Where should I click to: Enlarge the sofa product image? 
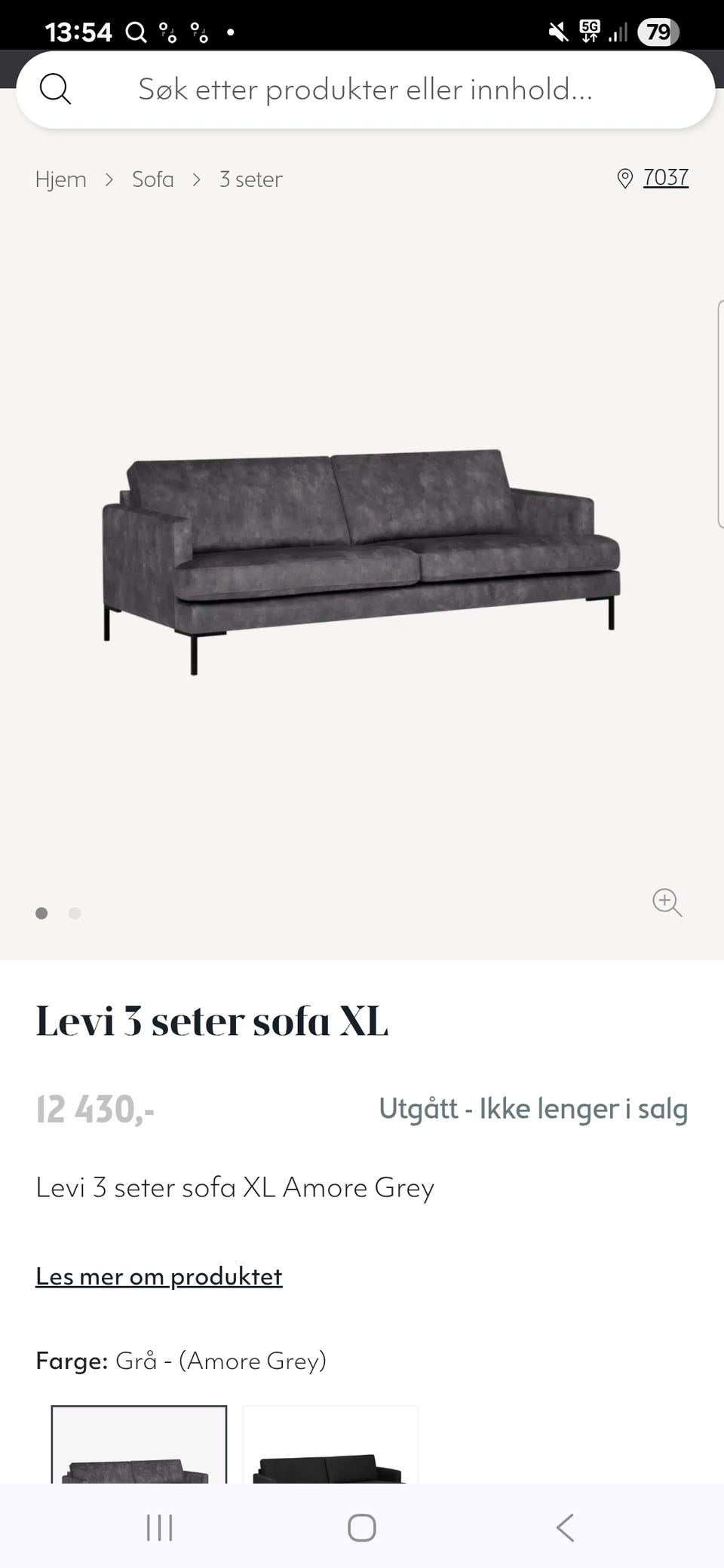tap(667, 902)
